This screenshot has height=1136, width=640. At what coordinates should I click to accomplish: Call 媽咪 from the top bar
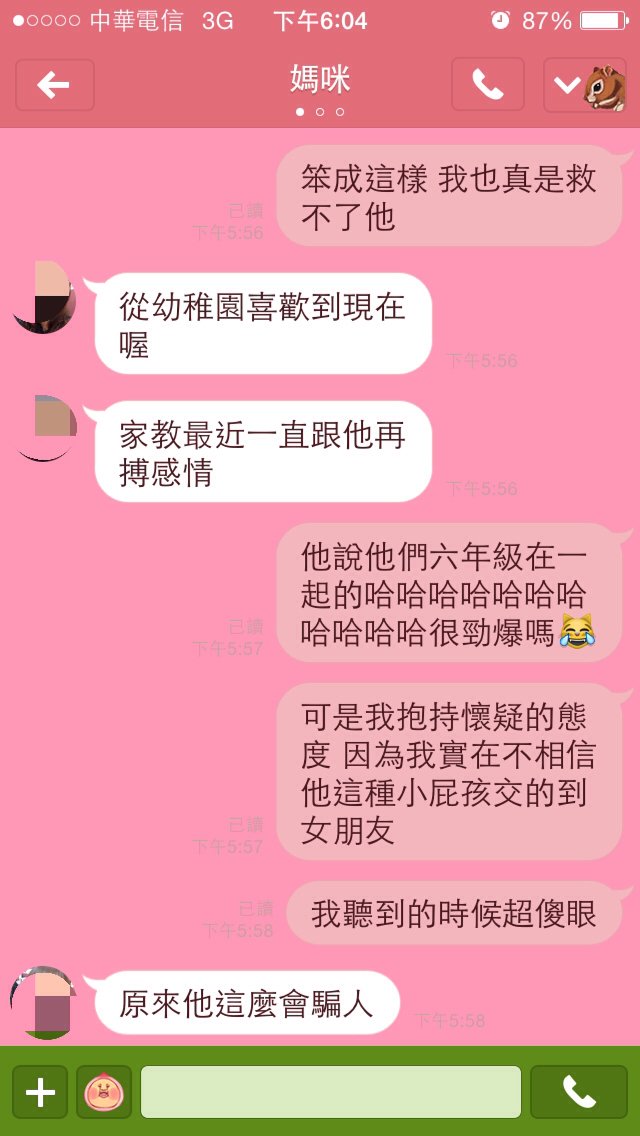coord(487,85)
